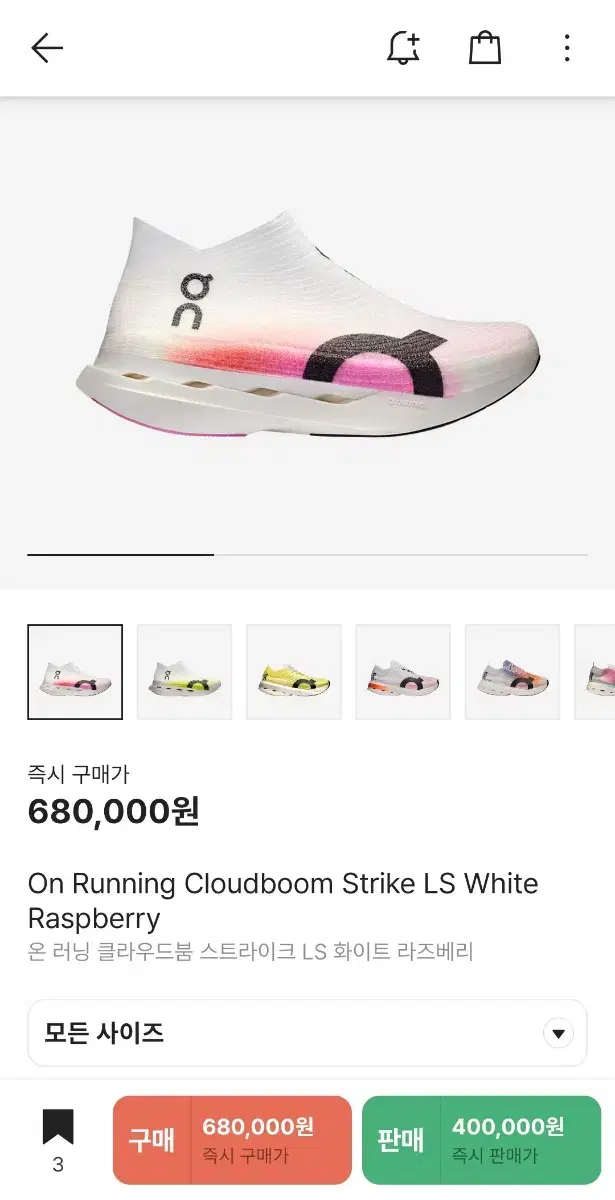
Task: View the fourth thumbnail with orange heel
Action: 403,672
